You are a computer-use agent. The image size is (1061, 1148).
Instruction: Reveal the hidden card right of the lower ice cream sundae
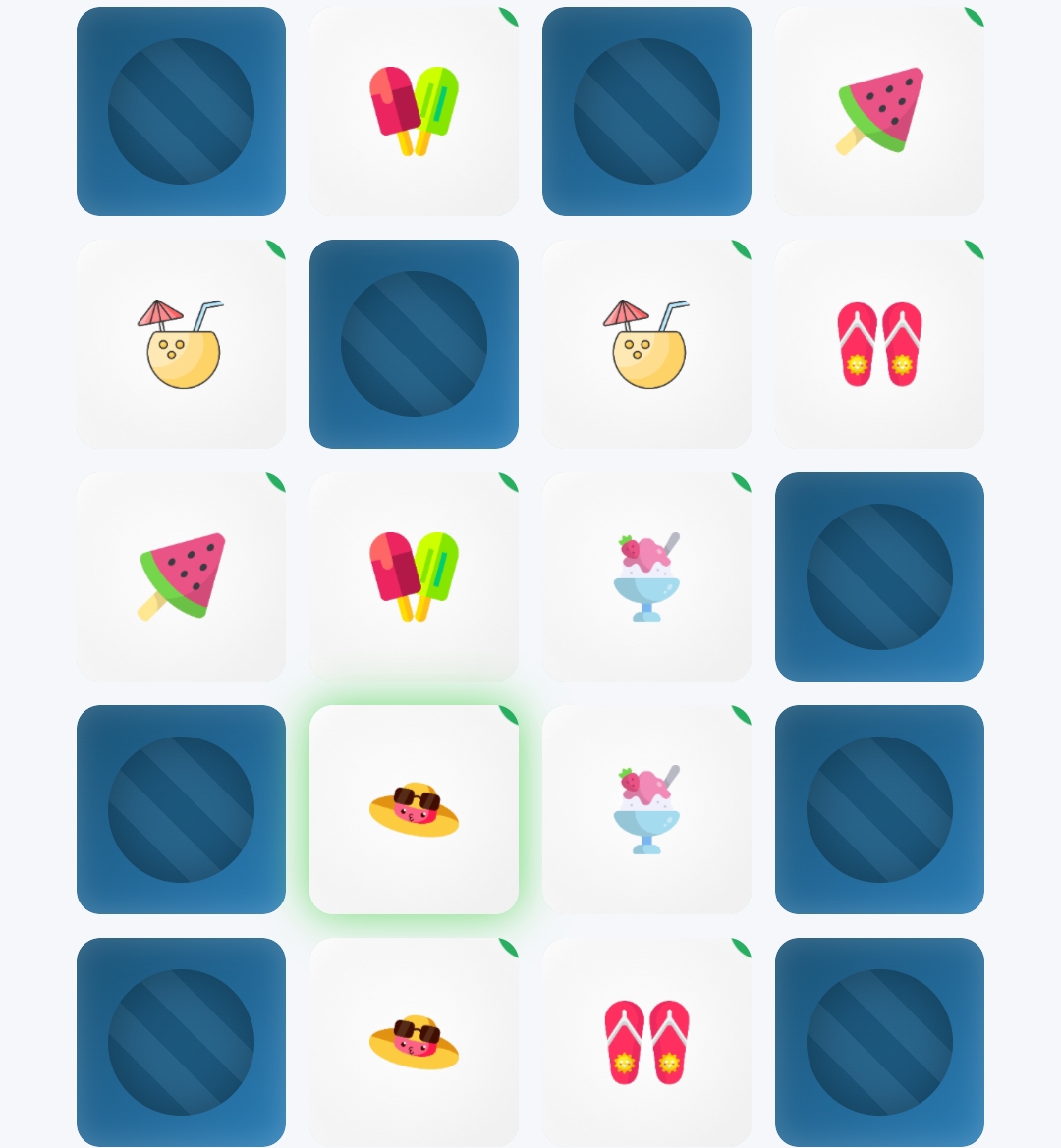point(879,810)
